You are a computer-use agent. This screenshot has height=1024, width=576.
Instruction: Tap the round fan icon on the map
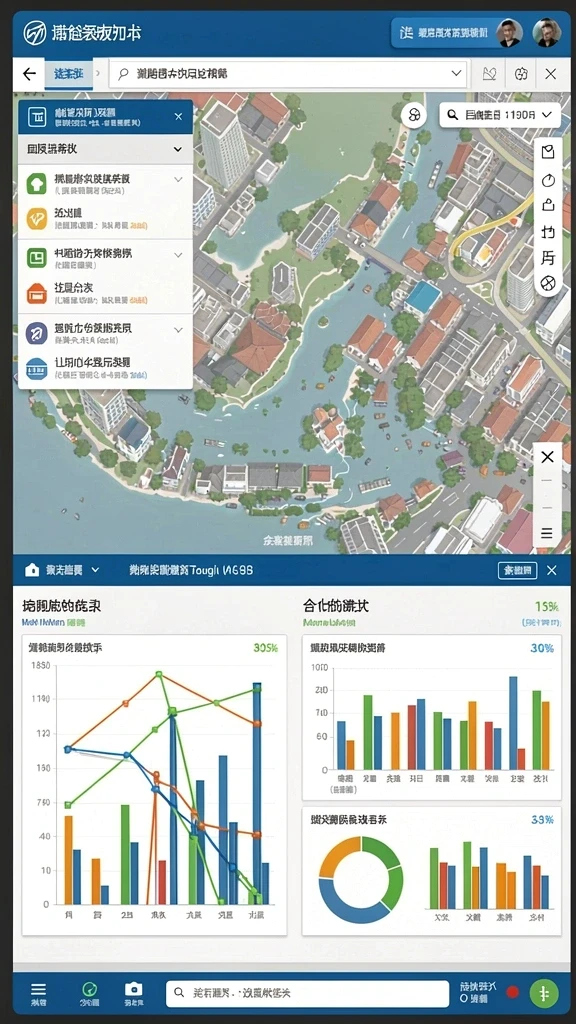pyautogui.click(x=413, y=115)
